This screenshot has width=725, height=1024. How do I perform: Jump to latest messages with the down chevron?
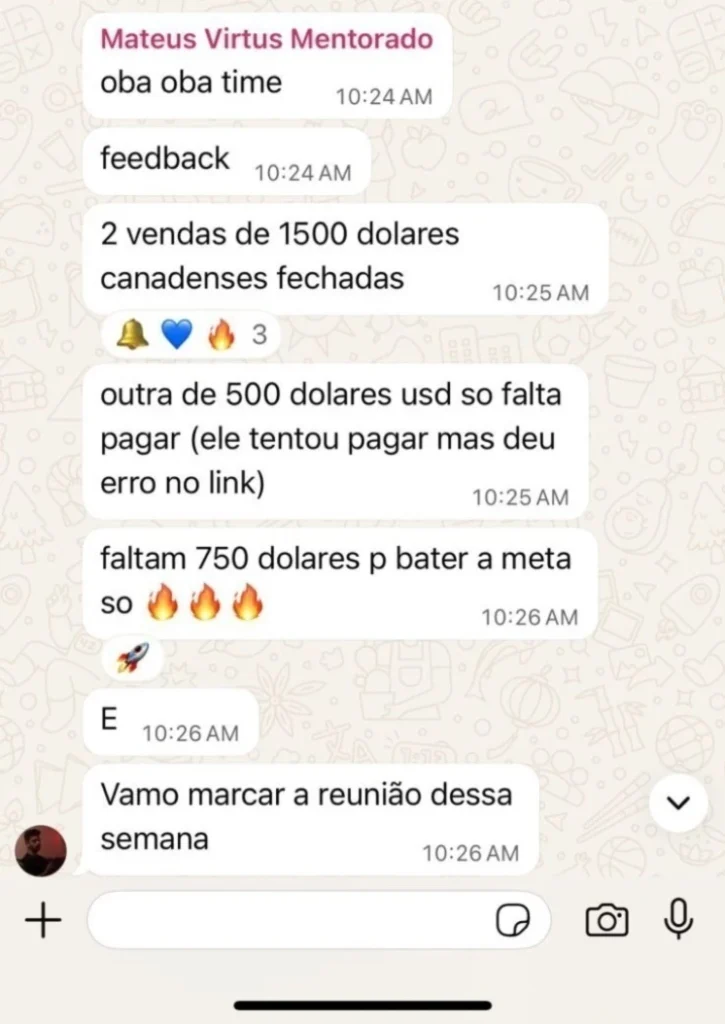(x=679, y=802)
